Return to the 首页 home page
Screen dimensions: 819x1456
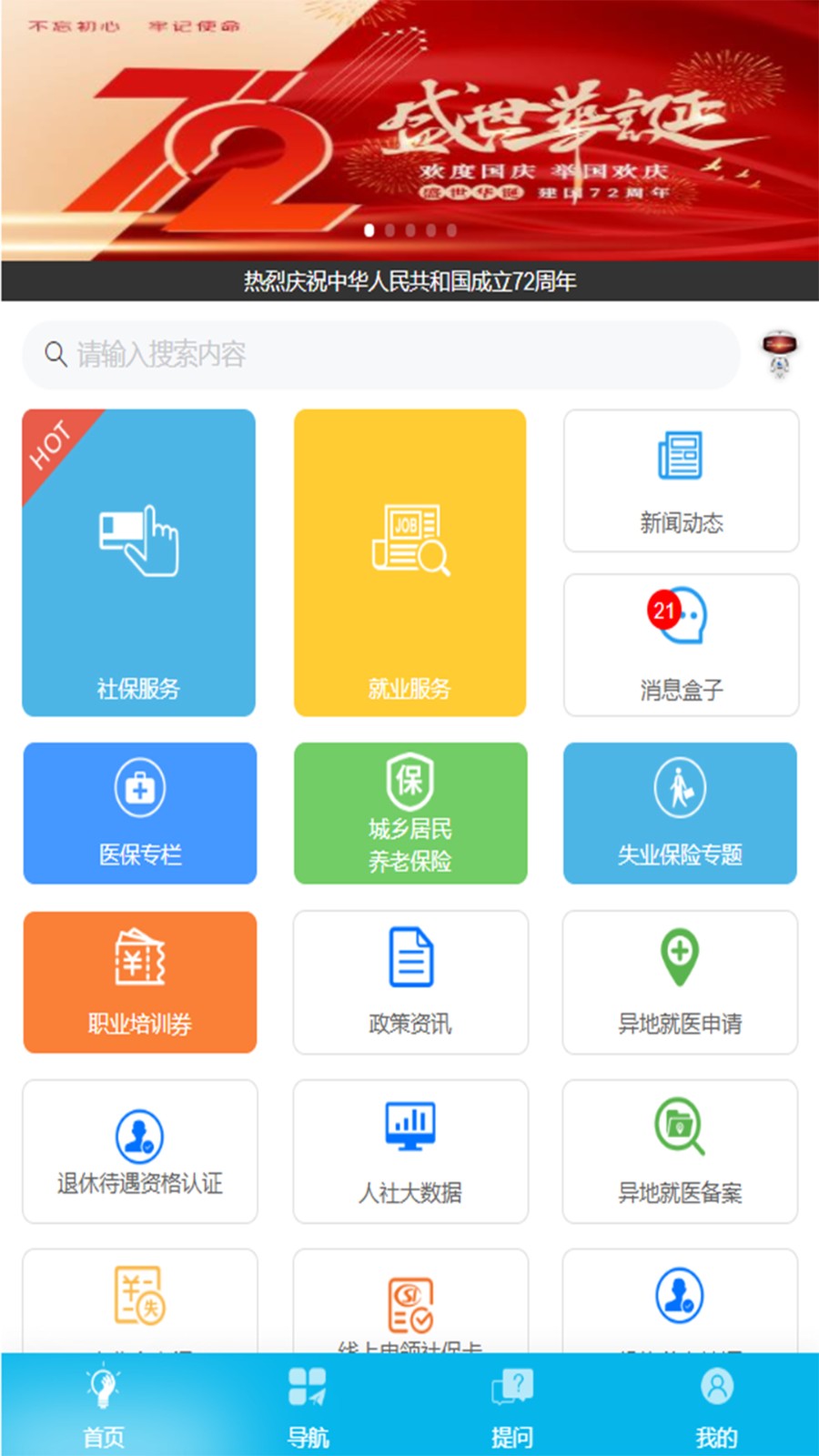102,1401
